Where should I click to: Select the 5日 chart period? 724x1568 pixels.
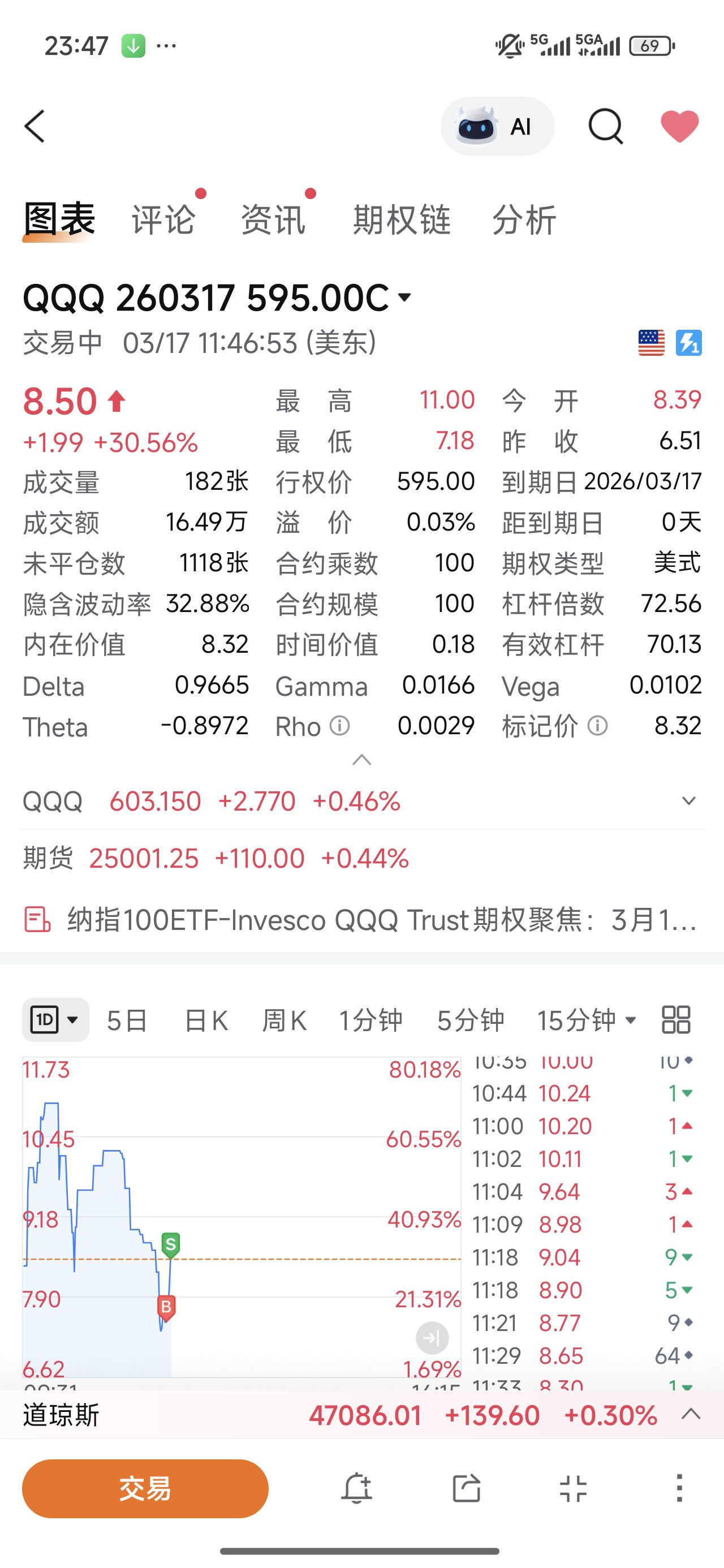[127, 1020]
